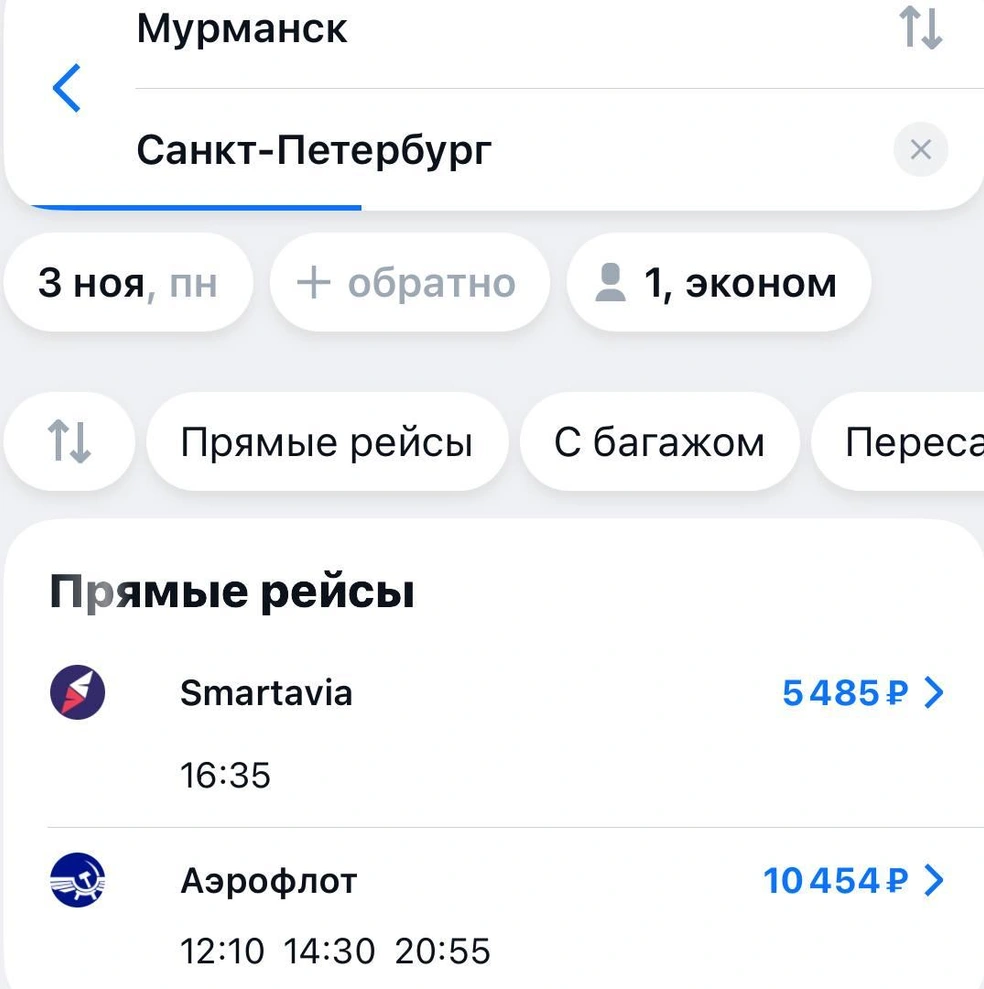Click the Аэрофлот airline logo
The image size is (984, 989).
click(x=77, y=881)
